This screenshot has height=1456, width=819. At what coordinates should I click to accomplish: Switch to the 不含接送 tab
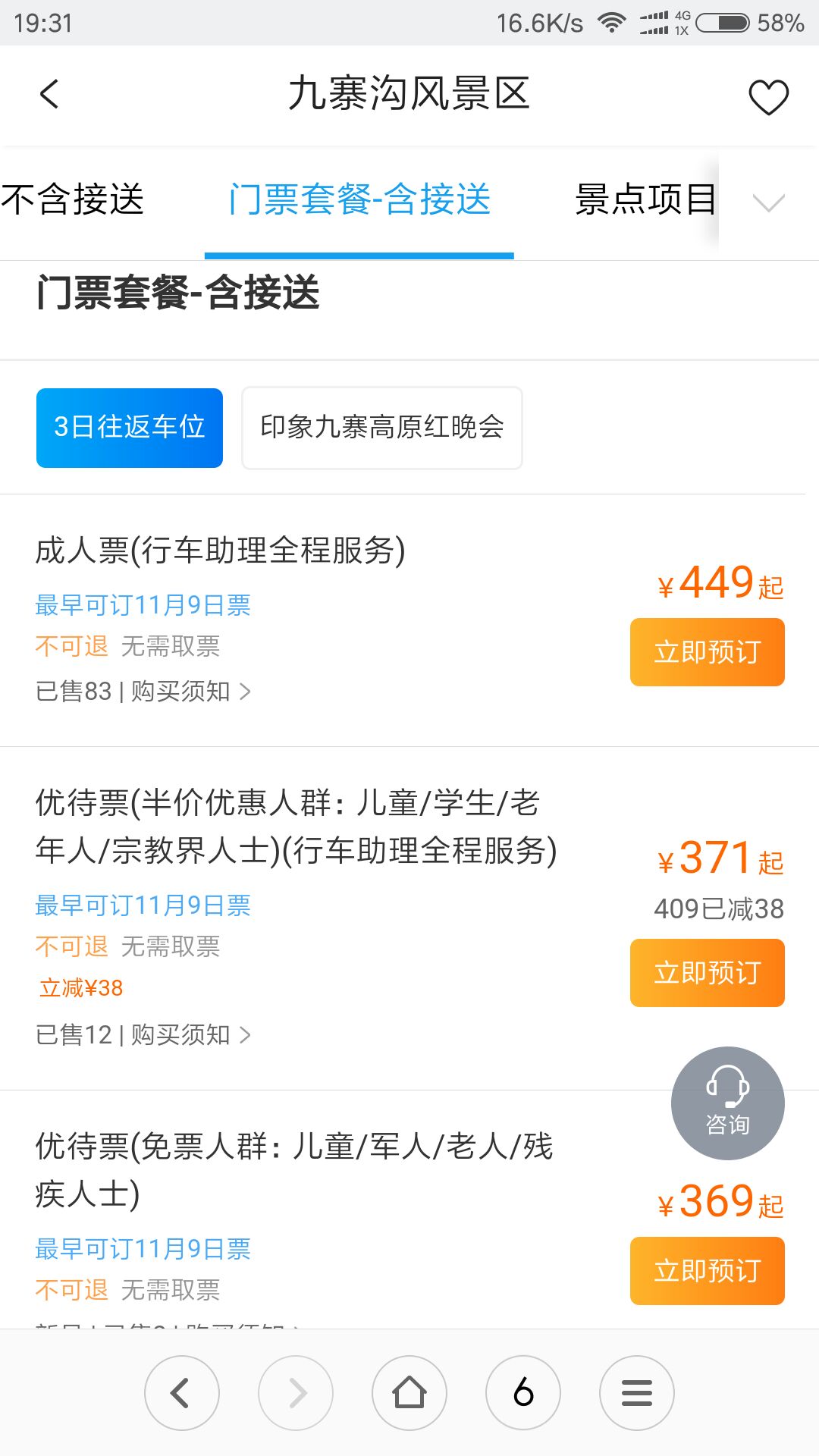click(72, 201)
